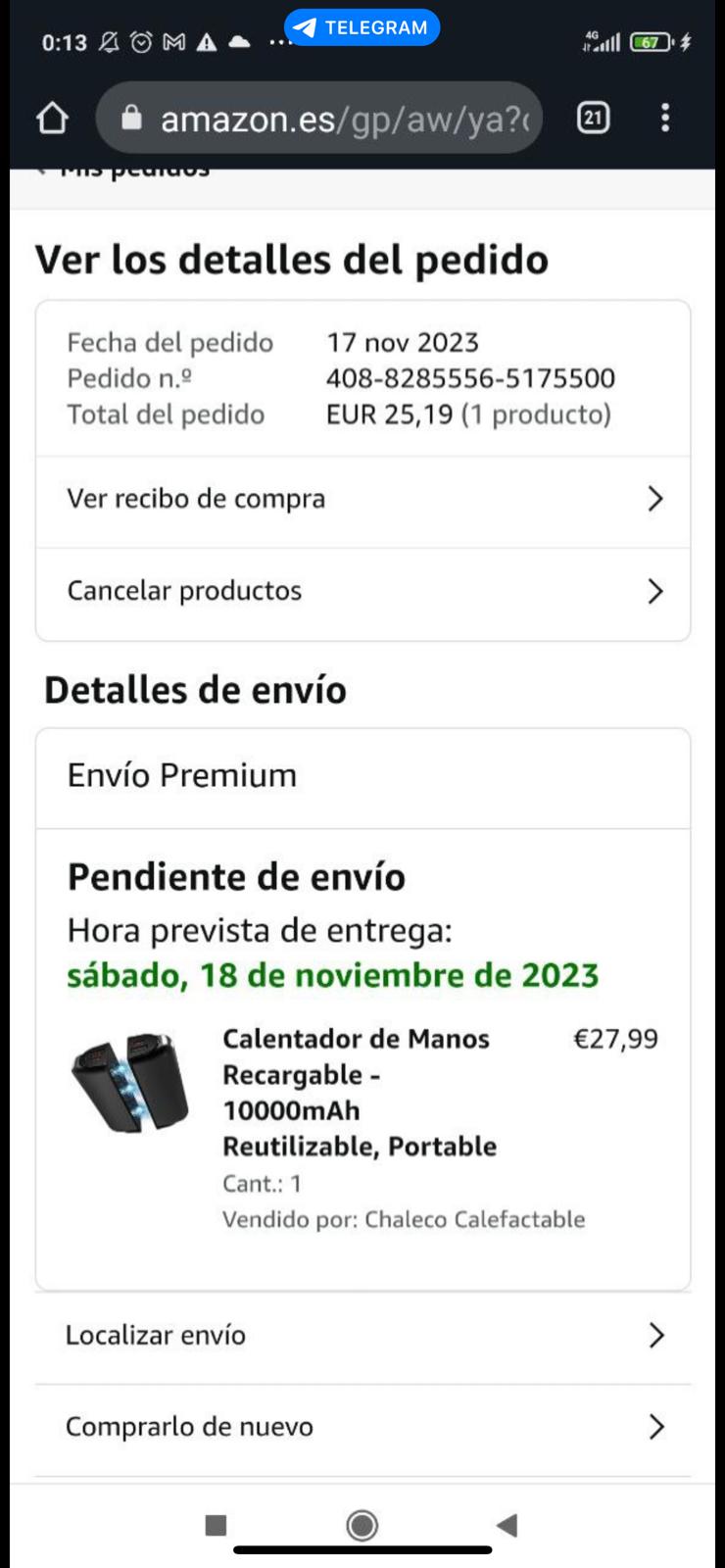Open the tab switcher showing 21 tabs
Image resolution: width=725 pixels, height=1568 pixels.
tap(593, 119)
